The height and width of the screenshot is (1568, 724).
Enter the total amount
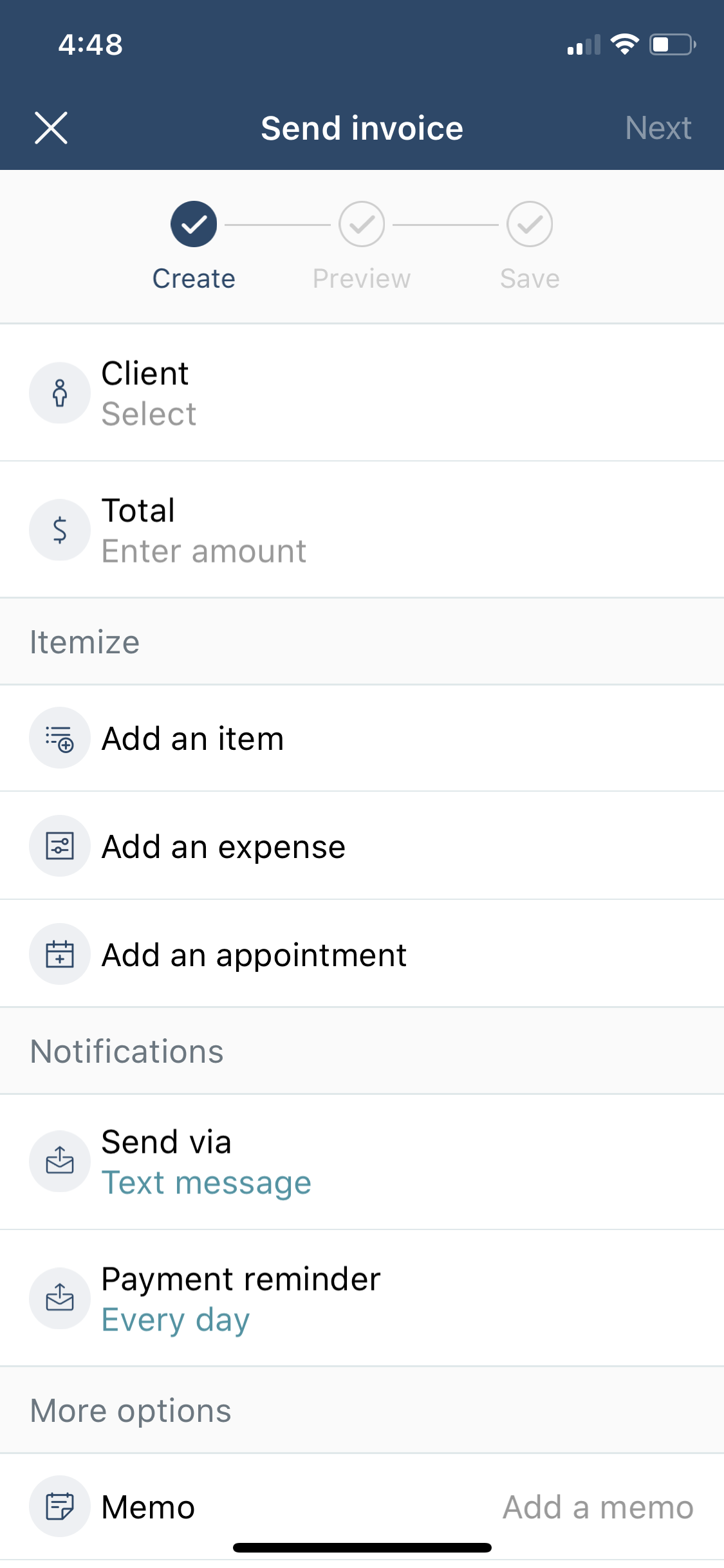click(362, 530)
